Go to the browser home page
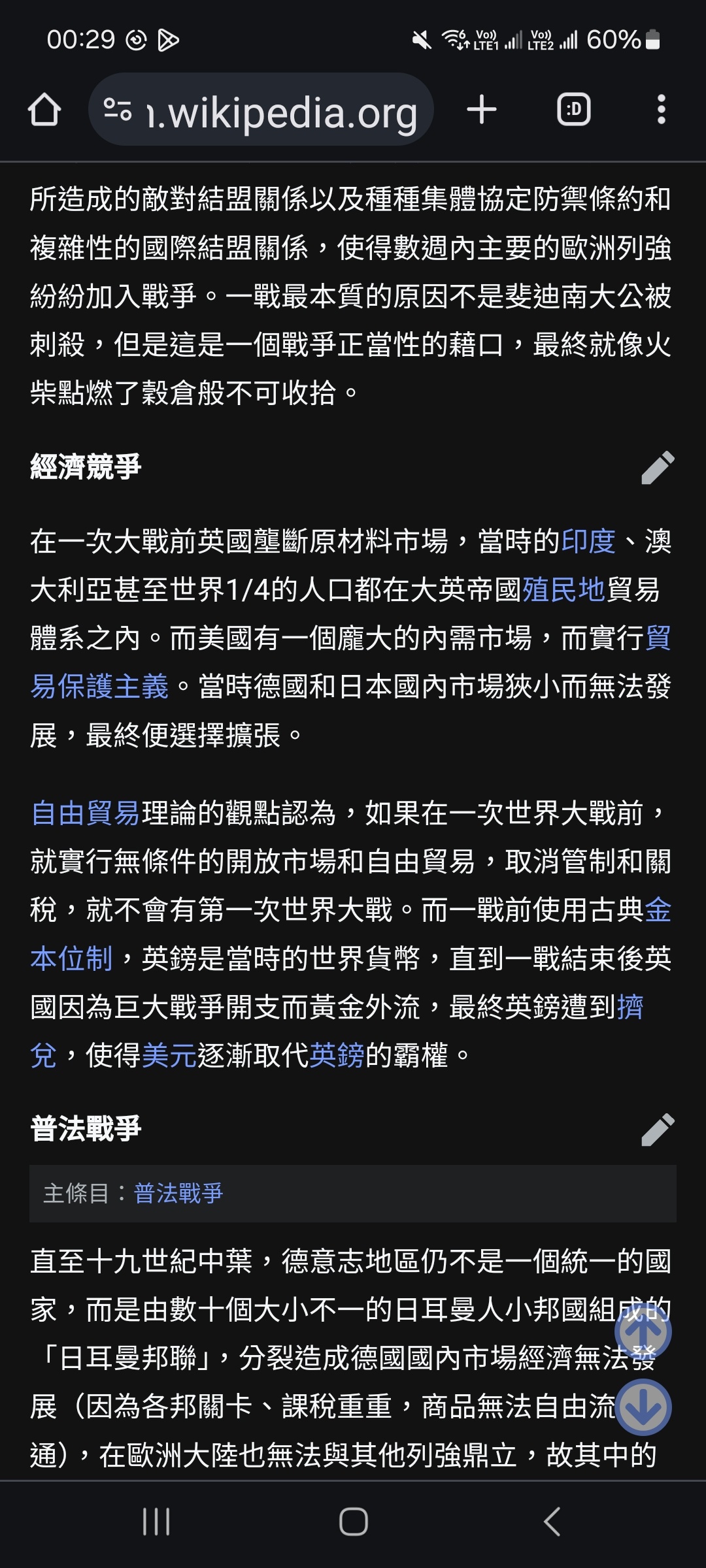This screenshot has width=706, height=1568. click(44, 109)
